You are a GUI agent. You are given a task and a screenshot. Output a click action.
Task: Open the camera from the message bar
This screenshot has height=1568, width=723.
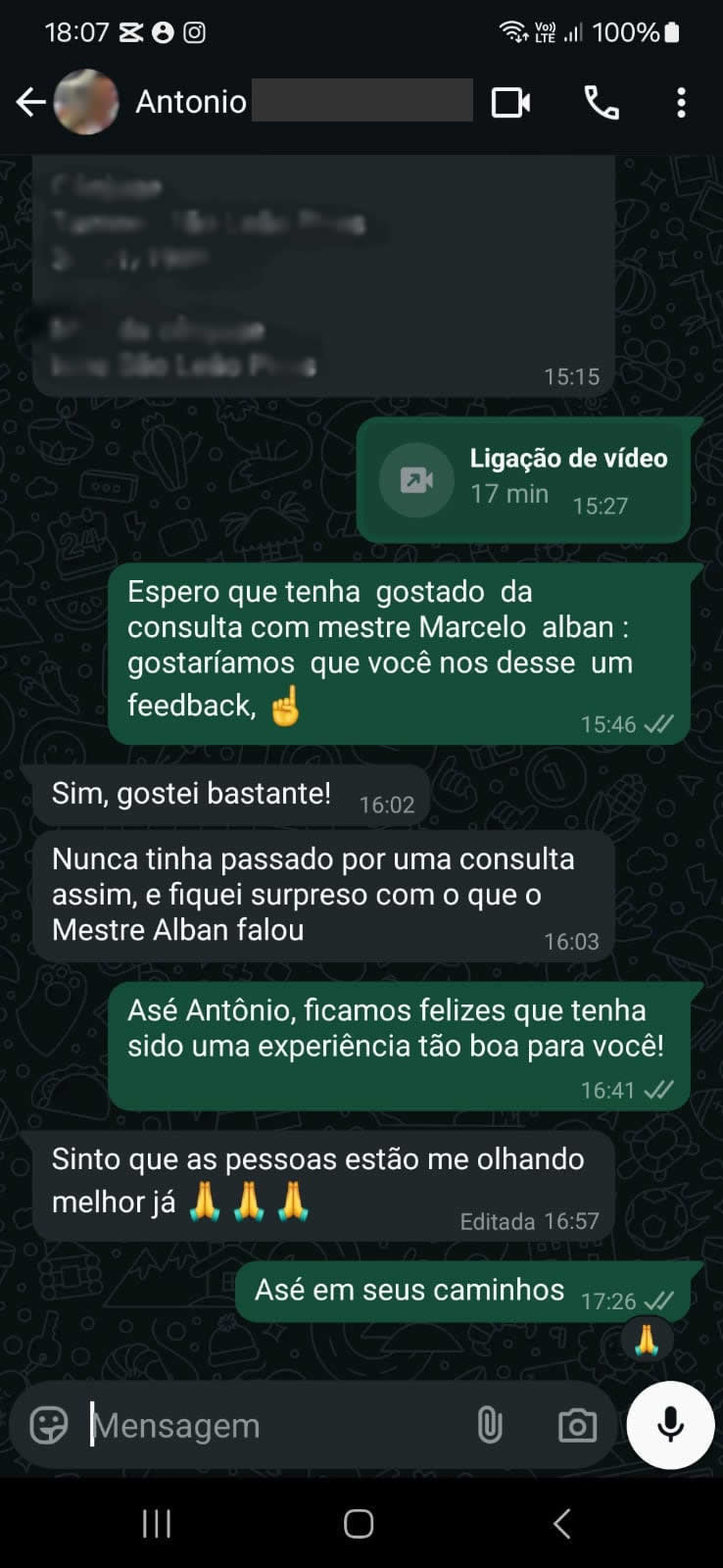pyautogui.click(x=576, y=1425)
